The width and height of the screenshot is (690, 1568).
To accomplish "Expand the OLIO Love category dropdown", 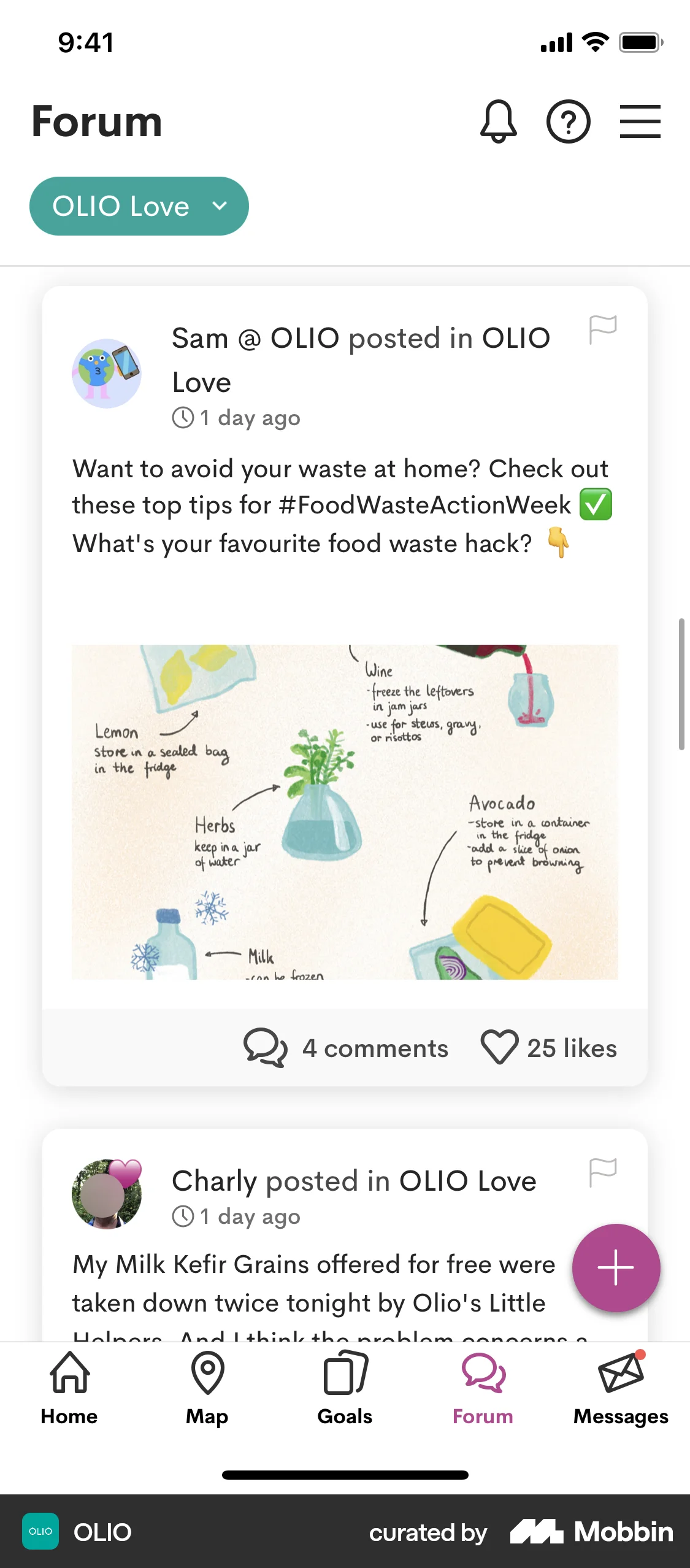I will (x=139, y=206).
